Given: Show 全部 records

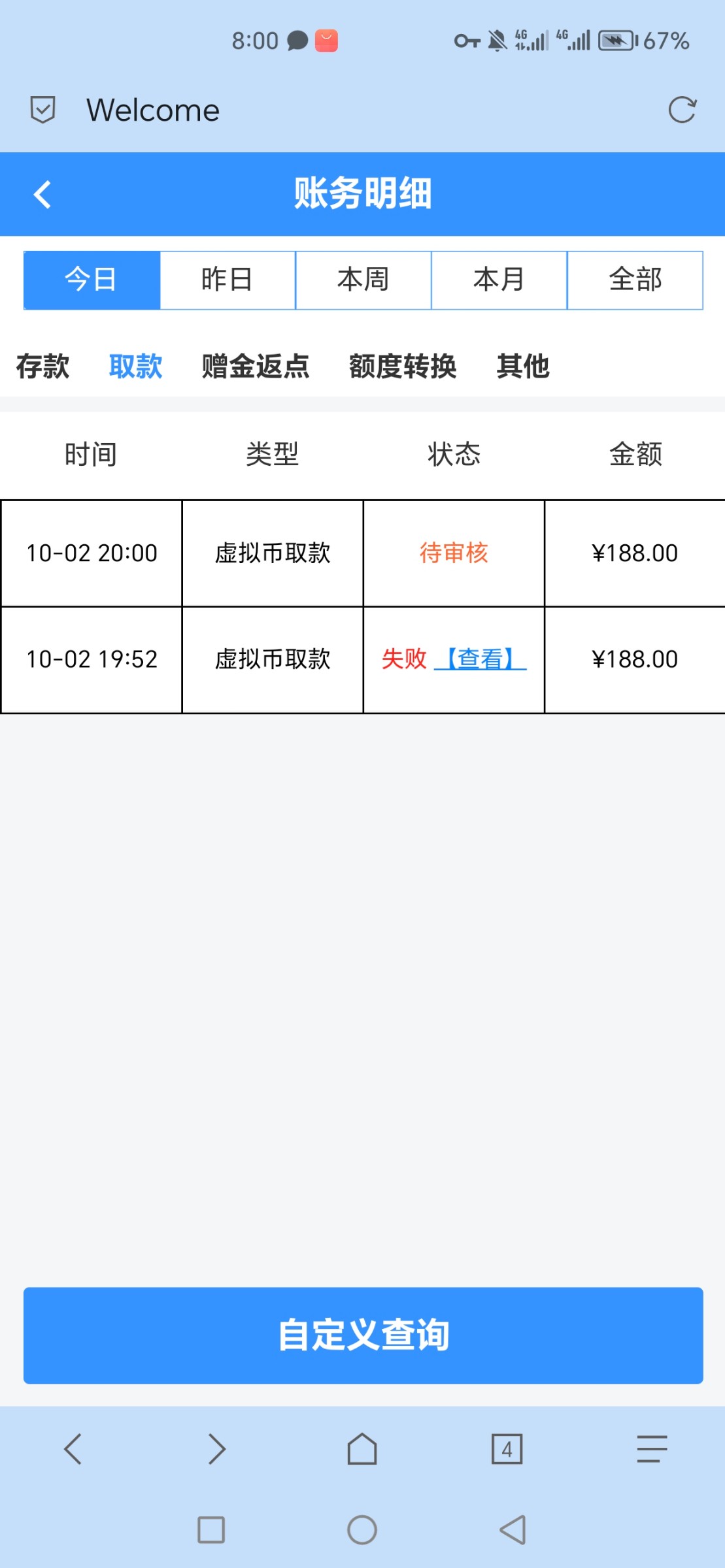Looking at the screenshot, I should tap(635, 280).
